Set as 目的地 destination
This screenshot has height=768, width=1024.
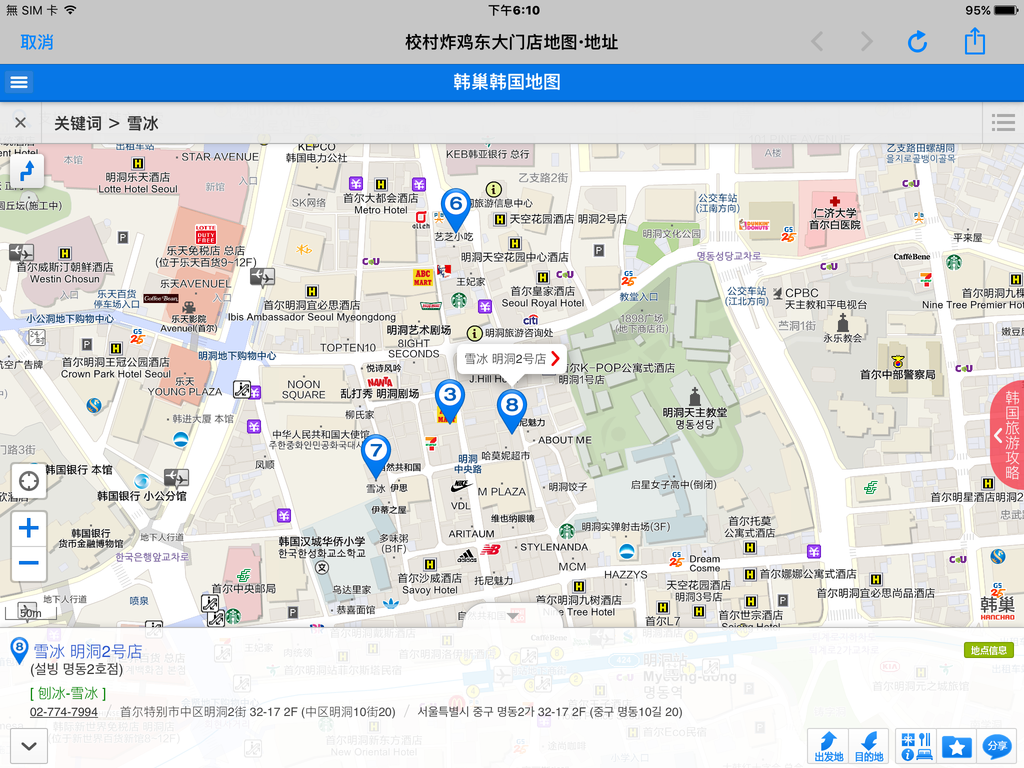pos(869,746)
